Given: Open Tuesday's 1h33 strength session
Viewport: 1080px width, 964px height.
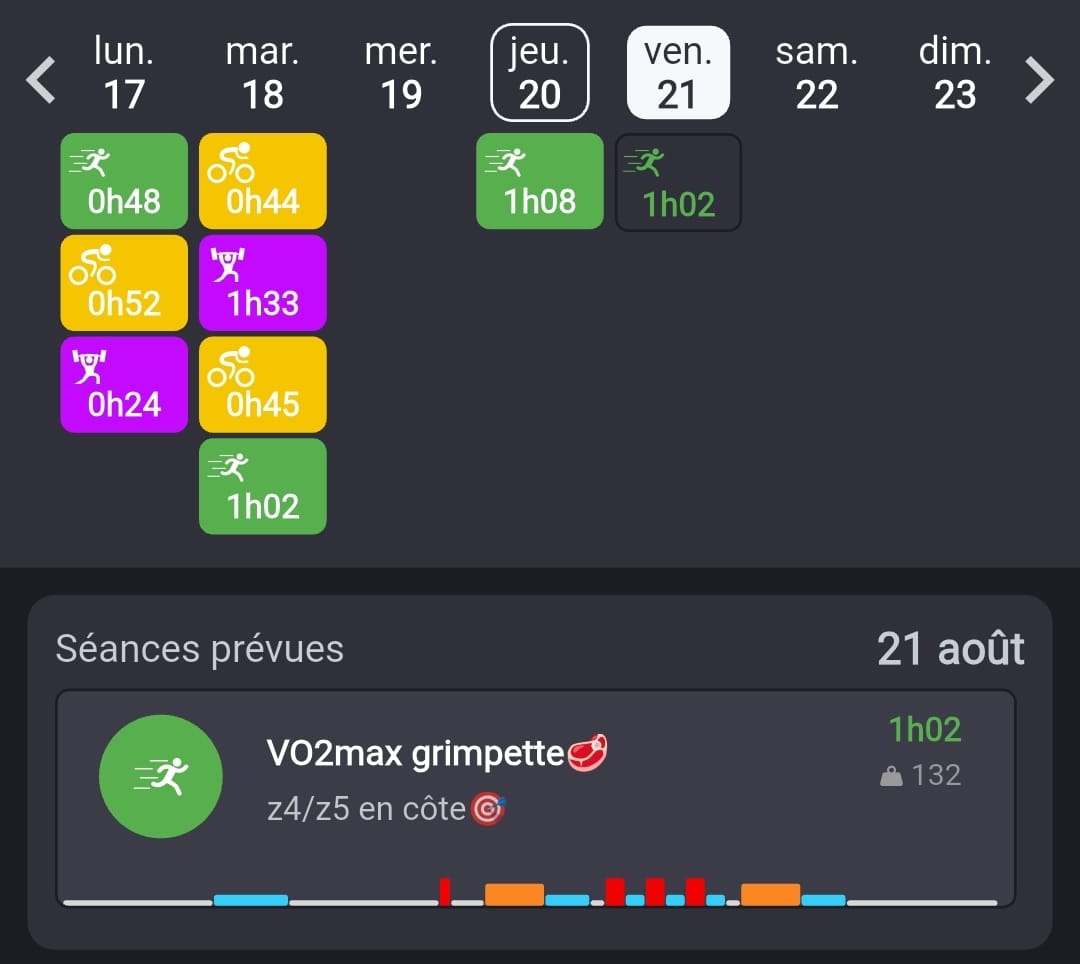Looking at the screenshot, I should point(262,283).
